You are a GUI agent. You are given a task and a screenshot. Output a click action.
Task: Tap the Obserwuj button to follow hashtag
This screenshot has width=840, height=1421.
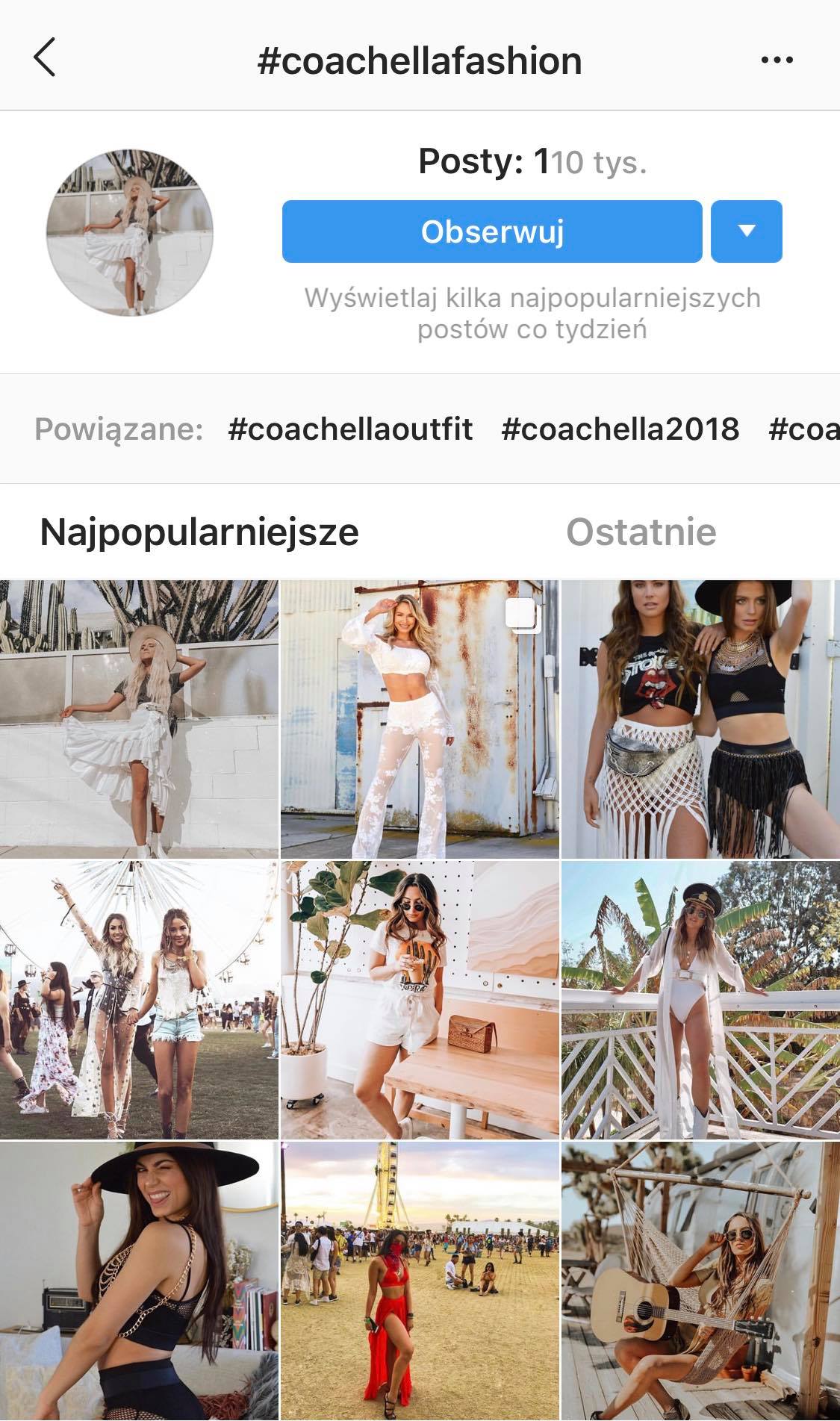click(492, 231)
